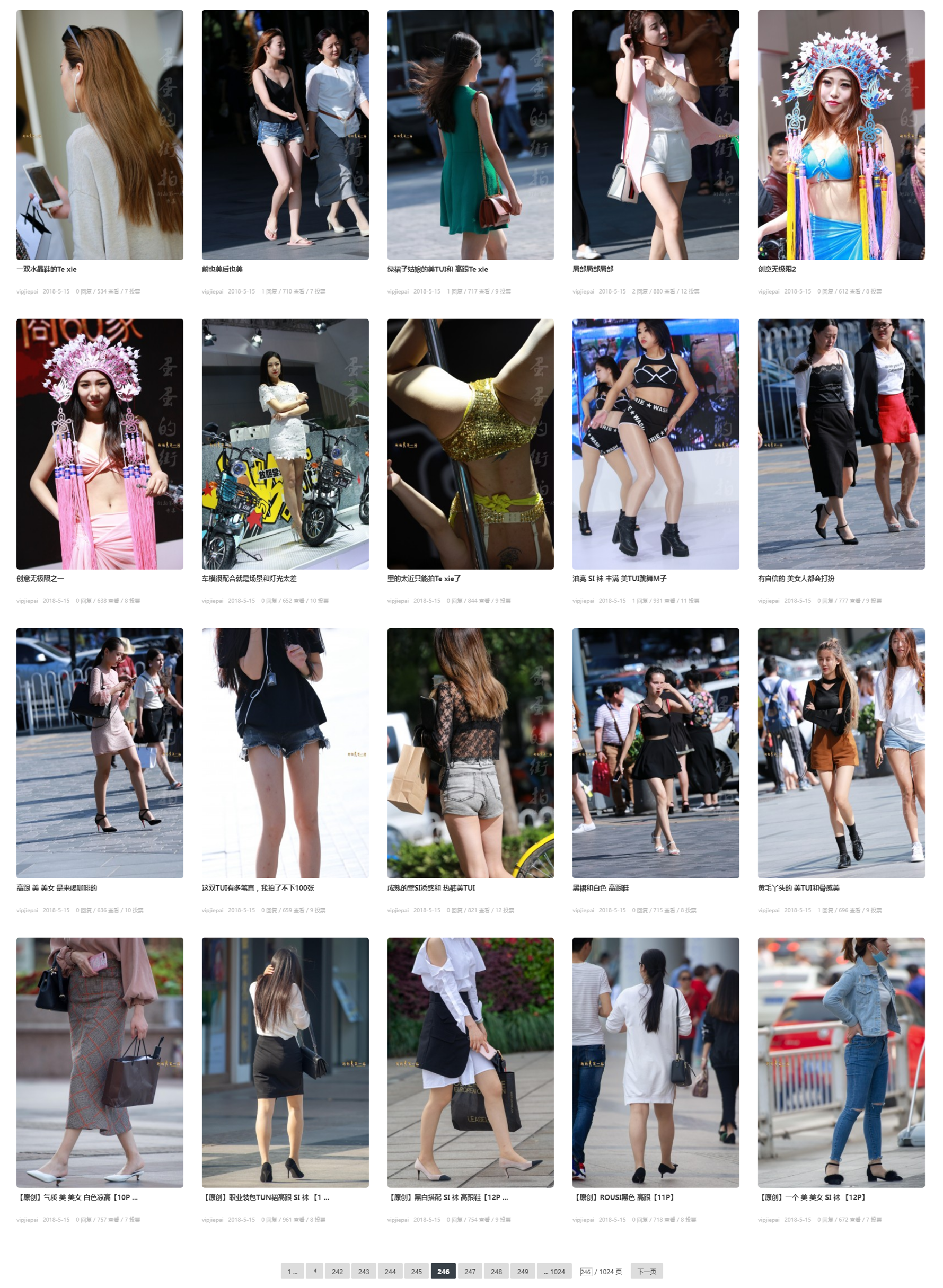Open the post 创意无极限之一
The image size is (943, 1288).
click(40, 579)
